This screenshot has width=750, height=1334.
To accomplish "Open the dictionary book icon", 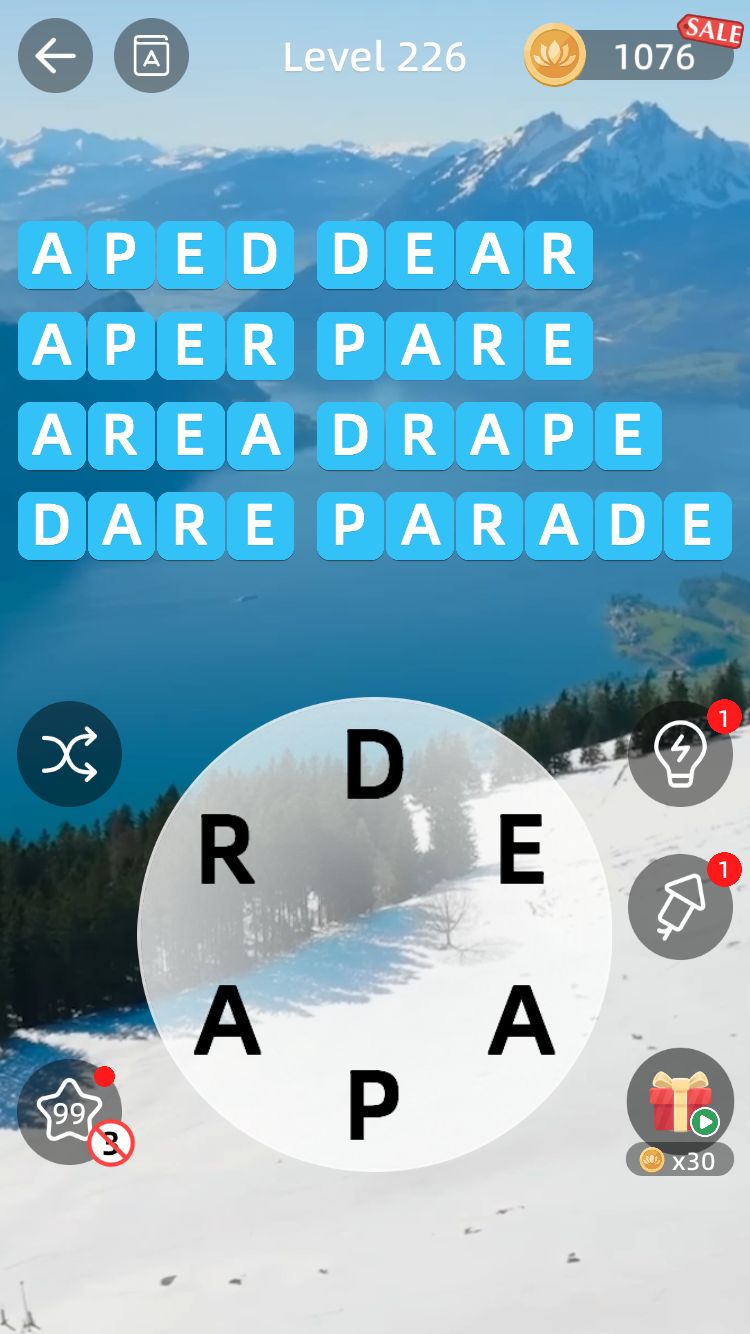I will point(151,56).
